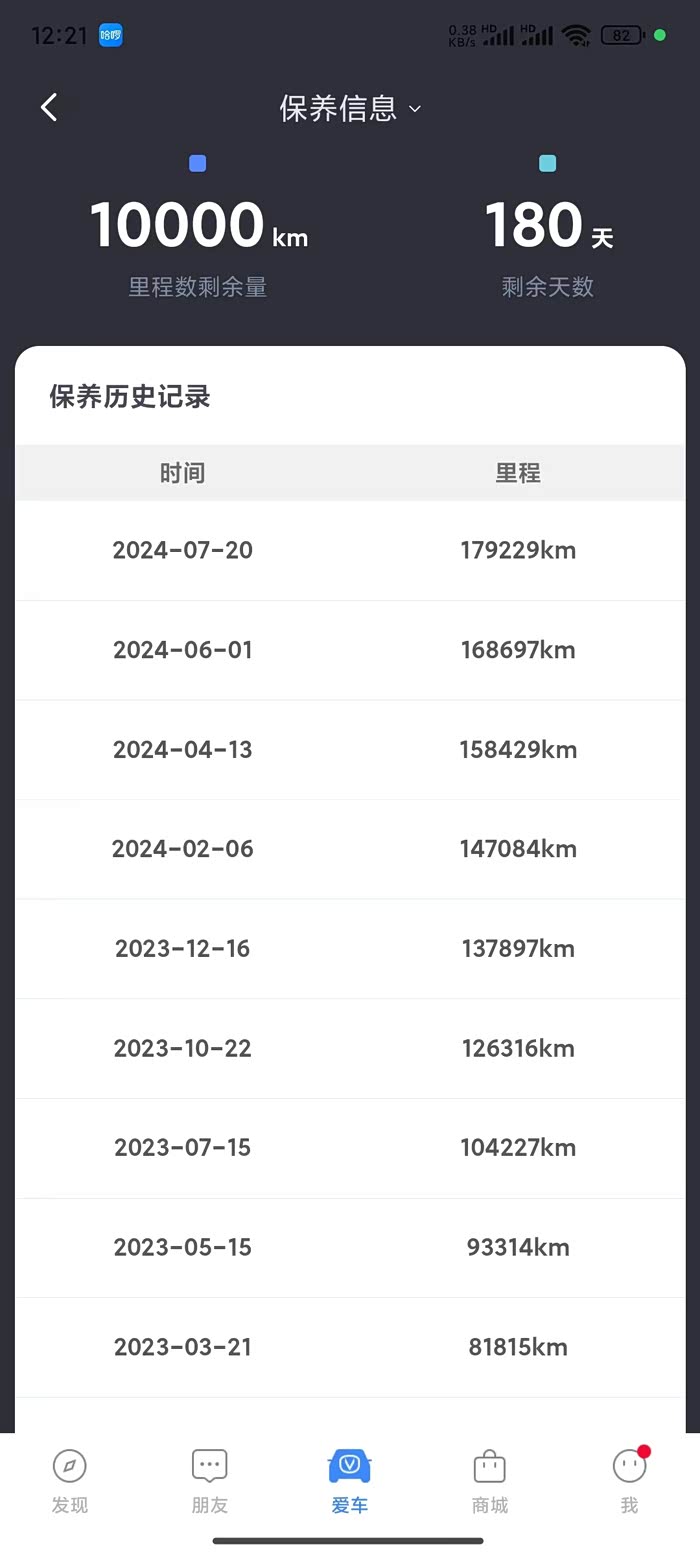Open the 朋友 tab
The height and width of the screenshot is (1555, 700).
(x=210, y=1480)
